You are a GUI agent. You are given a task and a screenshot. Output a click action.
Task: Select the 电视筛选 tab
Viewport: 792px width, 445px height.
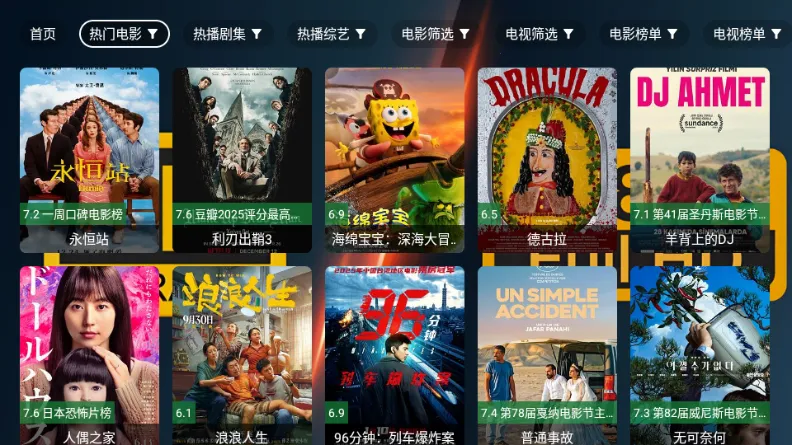click(x=540, y=34)
